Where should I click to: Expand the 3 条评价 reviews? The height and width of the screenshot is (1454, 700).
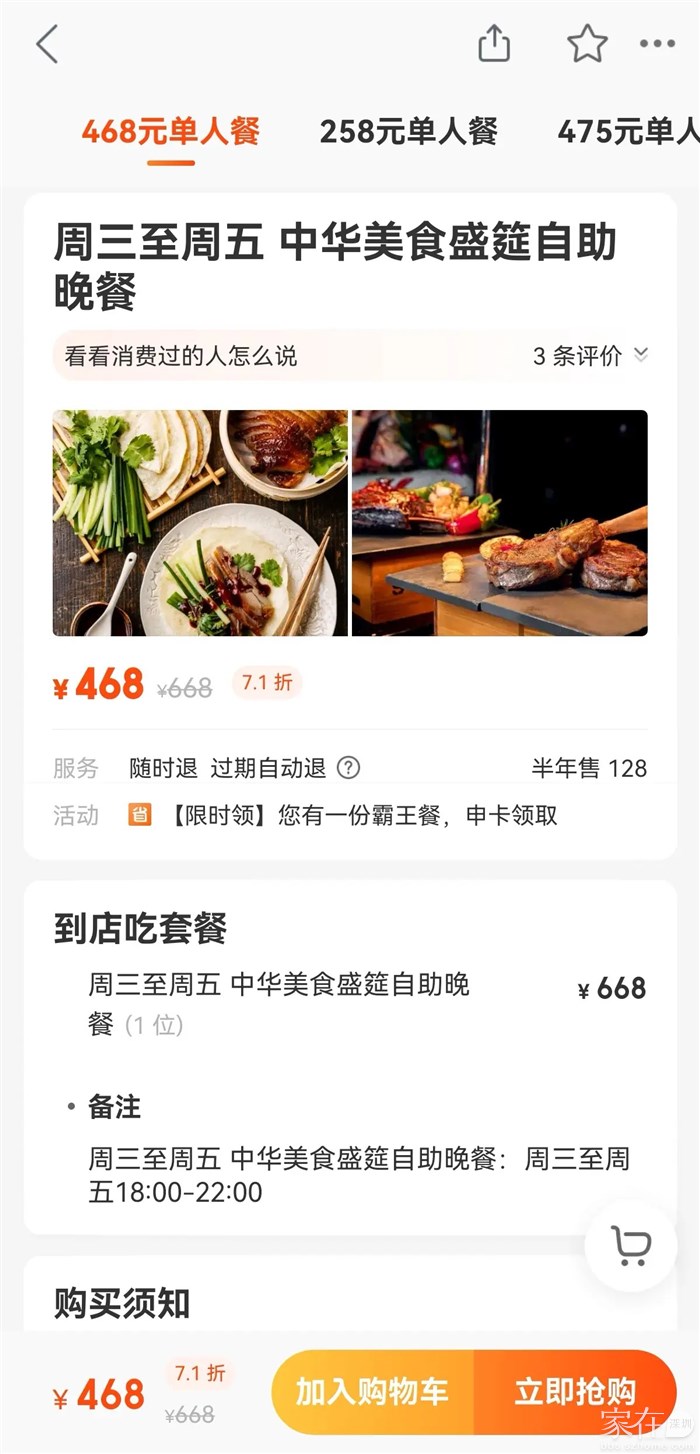pyautogui.click(x=590, y=356)
